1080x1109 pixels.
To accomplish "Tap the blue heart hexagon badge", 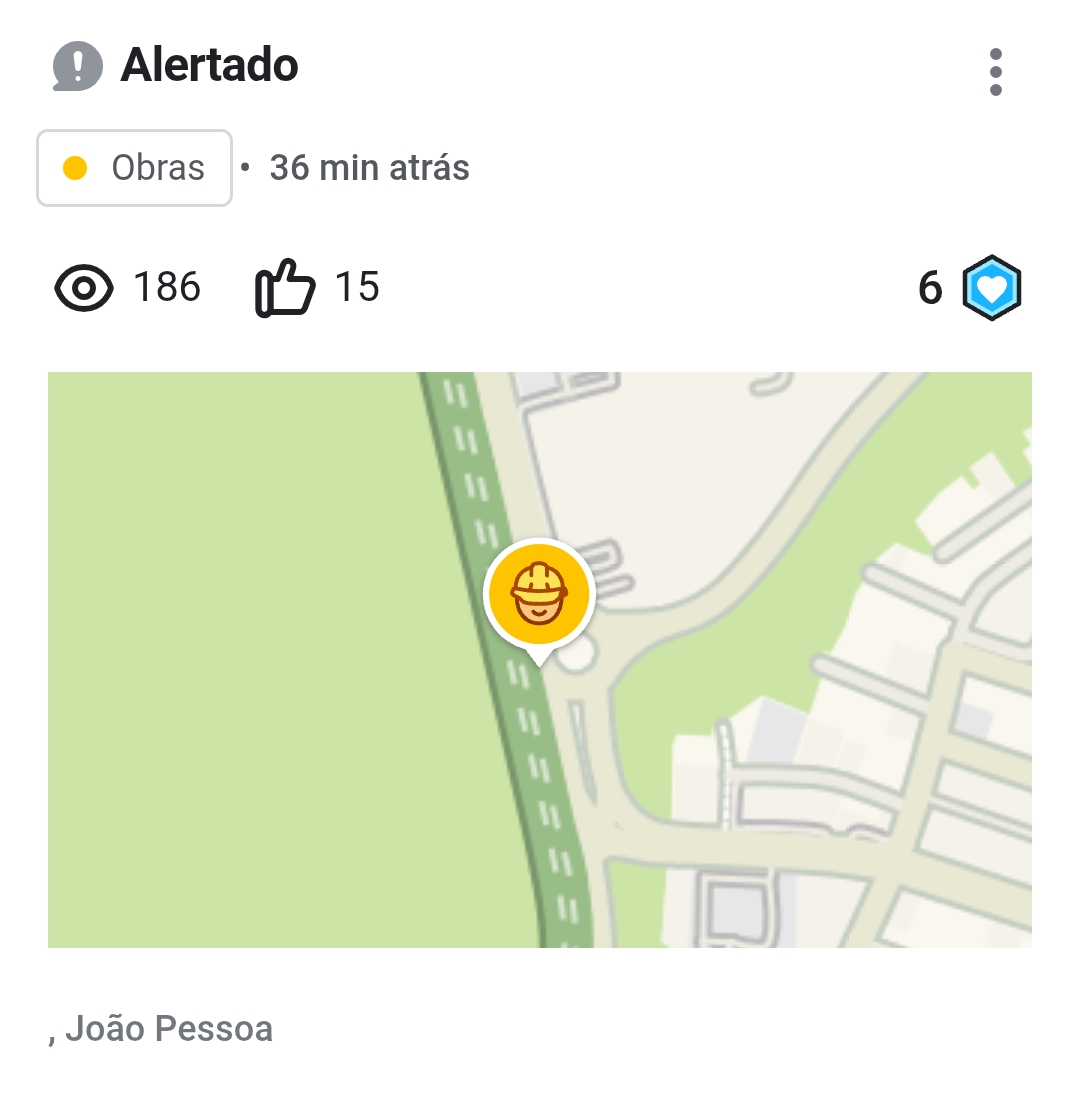I will pos(992,289).
